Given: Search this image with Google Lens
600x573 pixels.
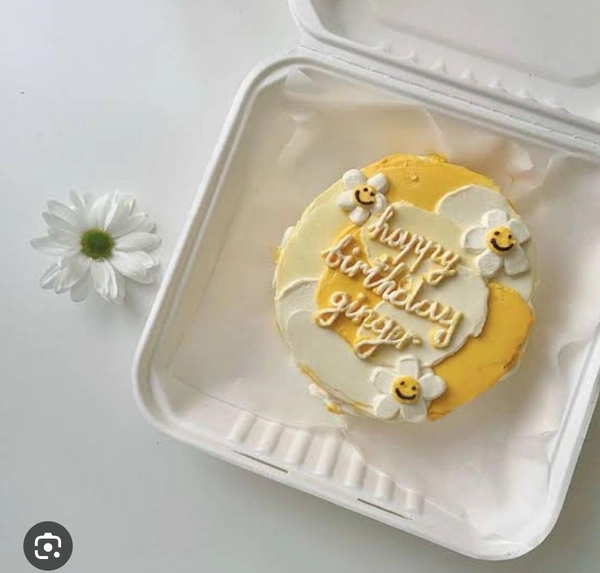Looking at the screenshot, I should pos(48,546).
